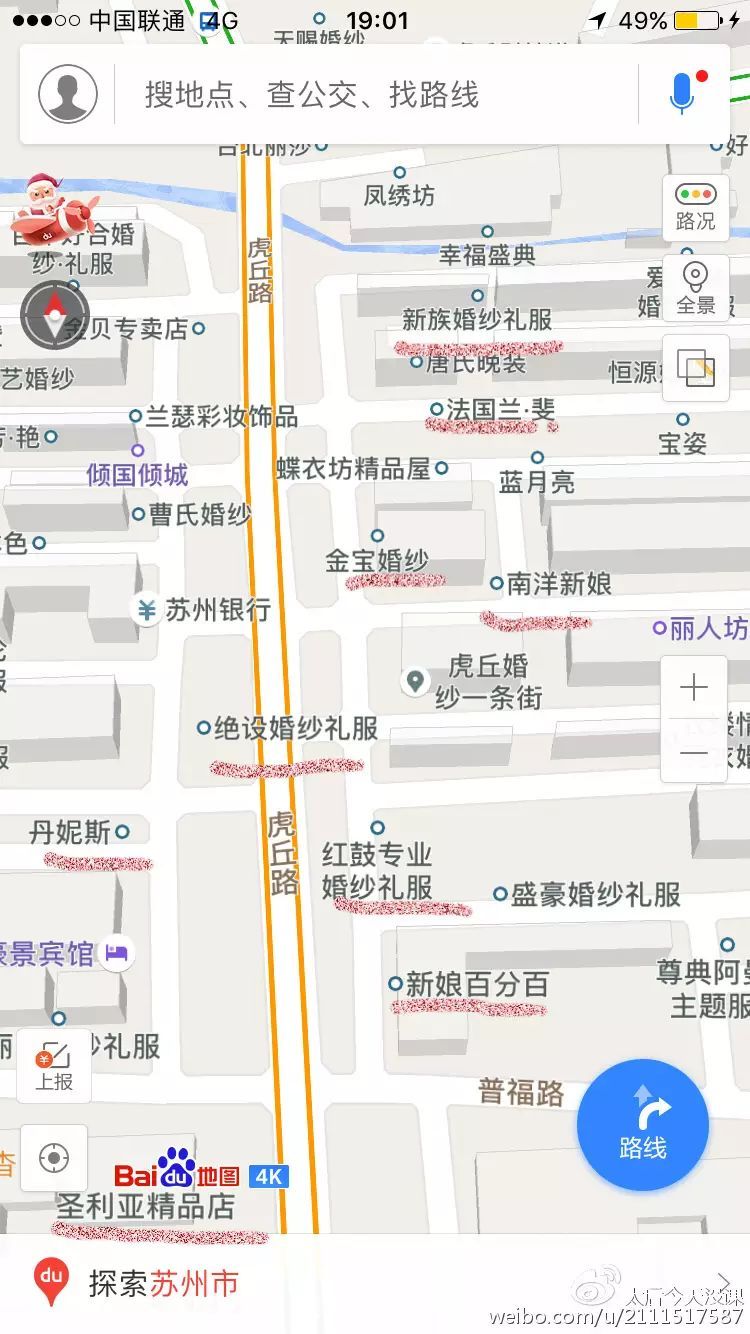Select the 苏州银行 bank marker
750x1334 pixels.
pyautogui.click(x=148, y=608)
